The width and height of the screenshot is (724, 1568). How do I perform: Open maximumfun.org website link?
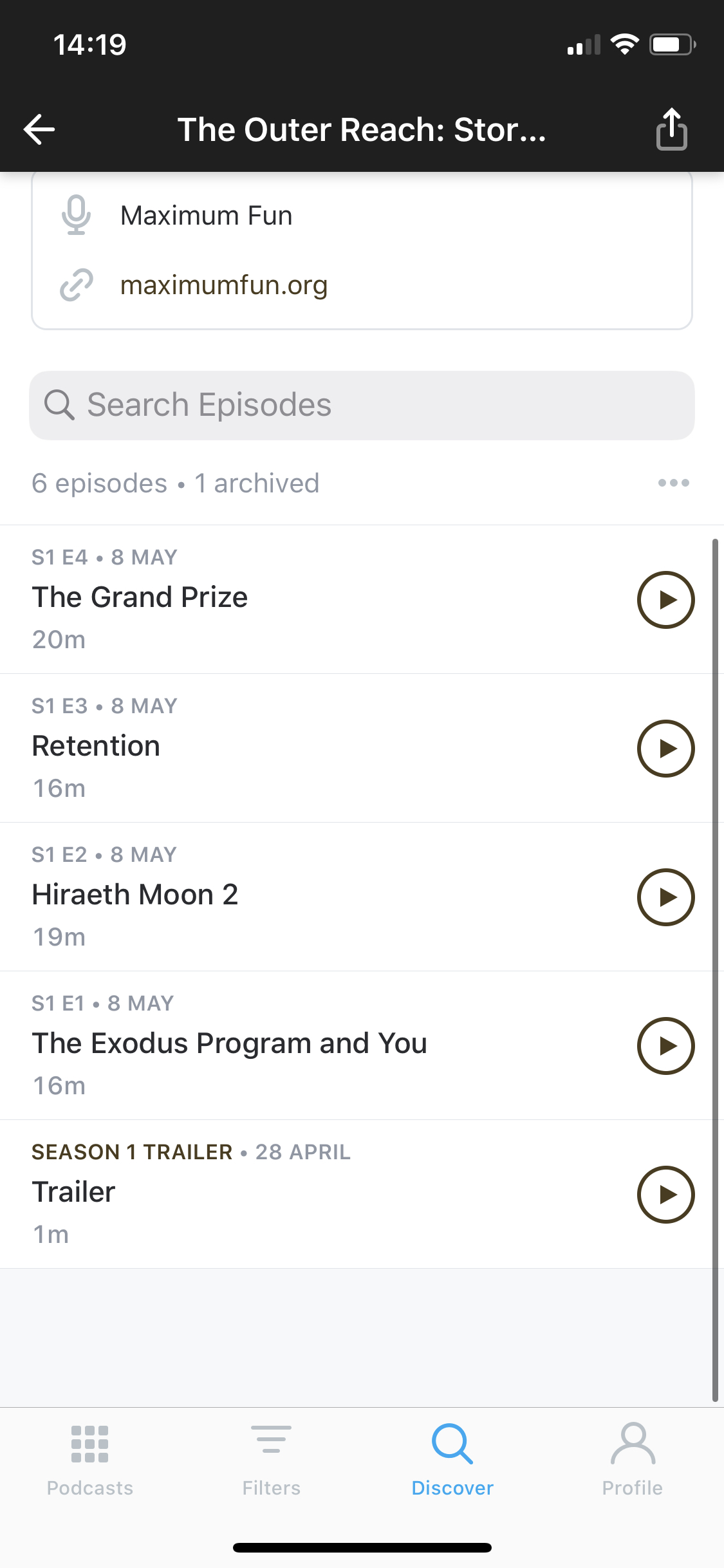coord(224,285)
